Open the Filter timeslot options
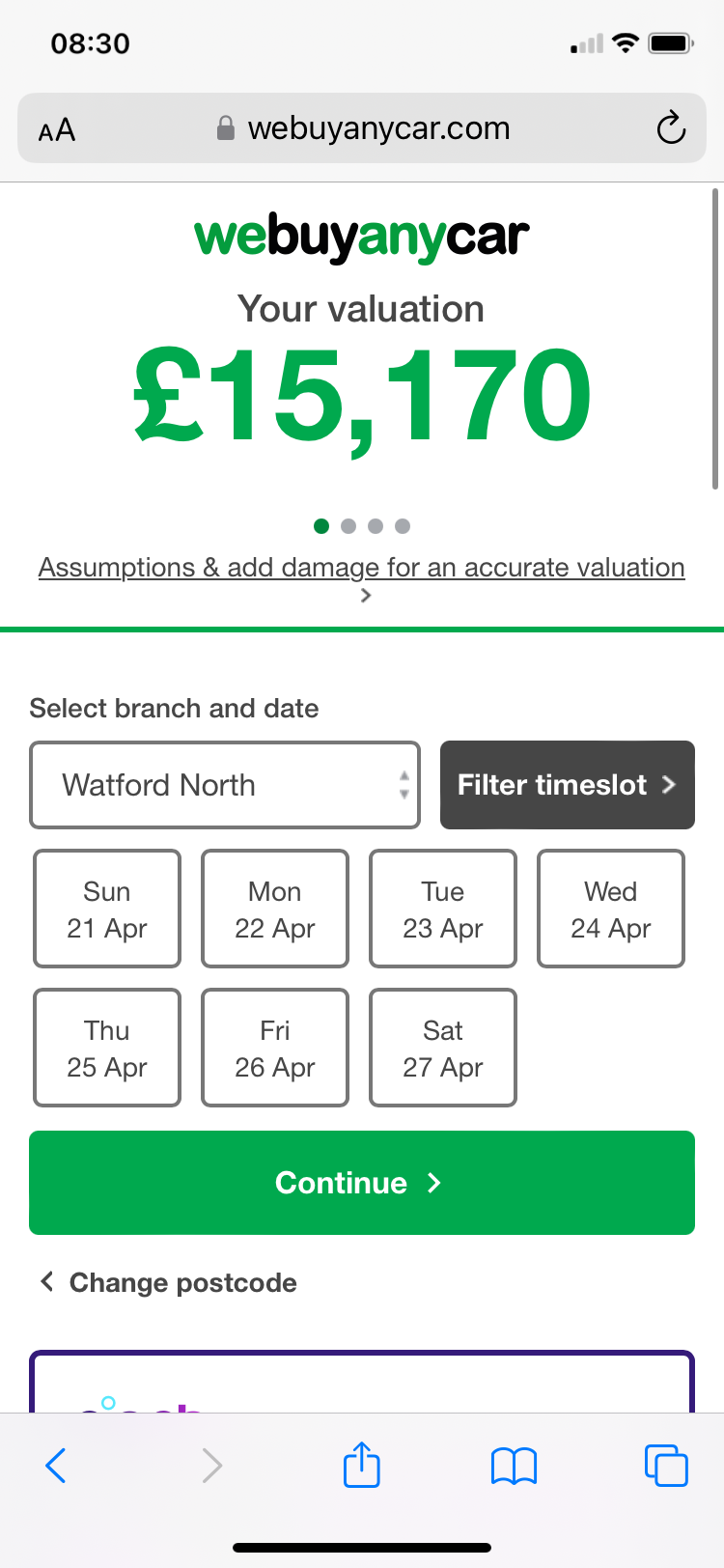Image resolution: width=724 pixels, height=1568 pixels. tap(567, 785)
